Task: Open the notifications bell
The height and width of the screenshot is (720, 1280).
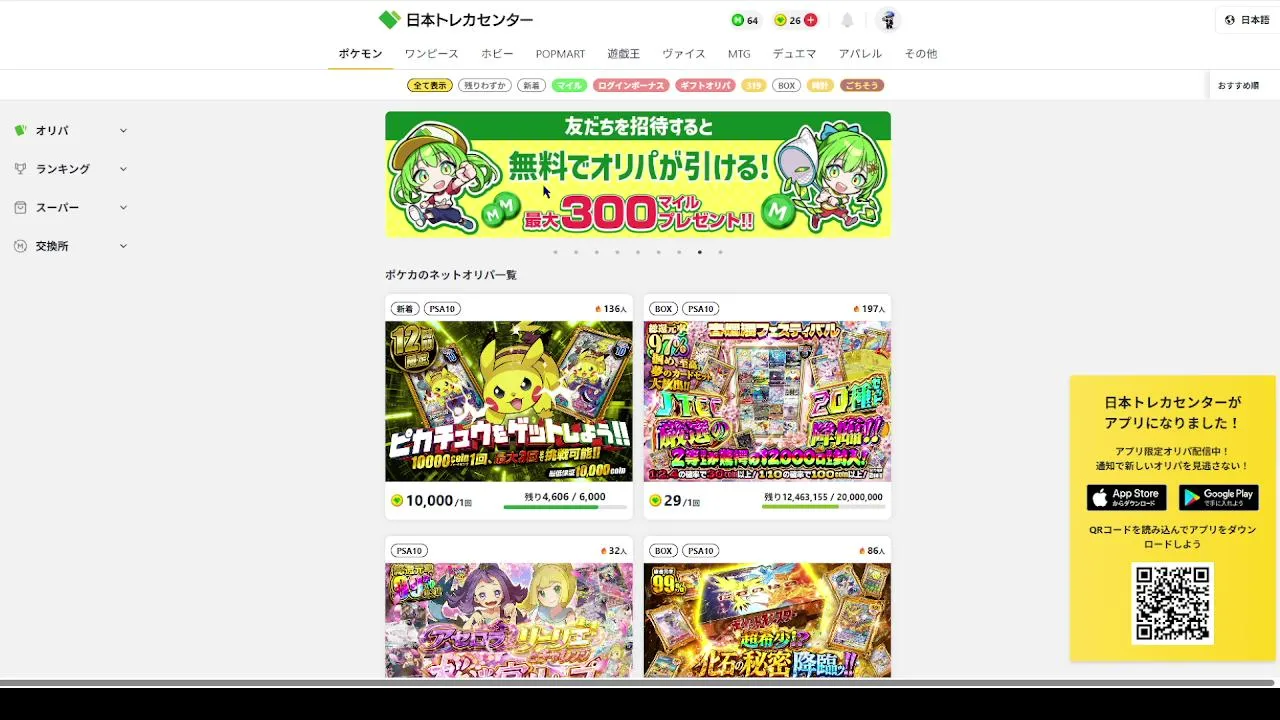Action: pyautogui.click(x=847, y=20)
